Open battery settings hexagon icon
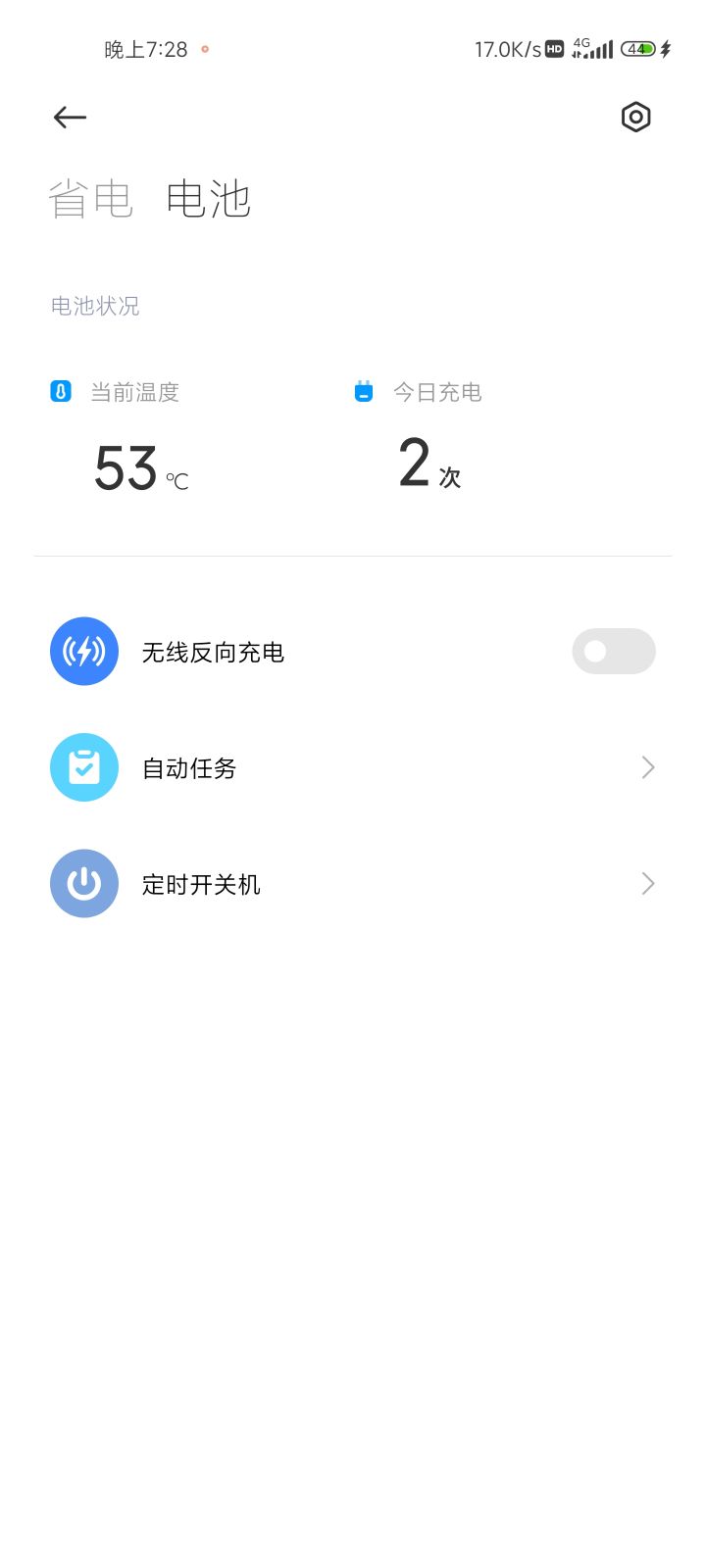706x1568 pixels. tap(635, 118)
